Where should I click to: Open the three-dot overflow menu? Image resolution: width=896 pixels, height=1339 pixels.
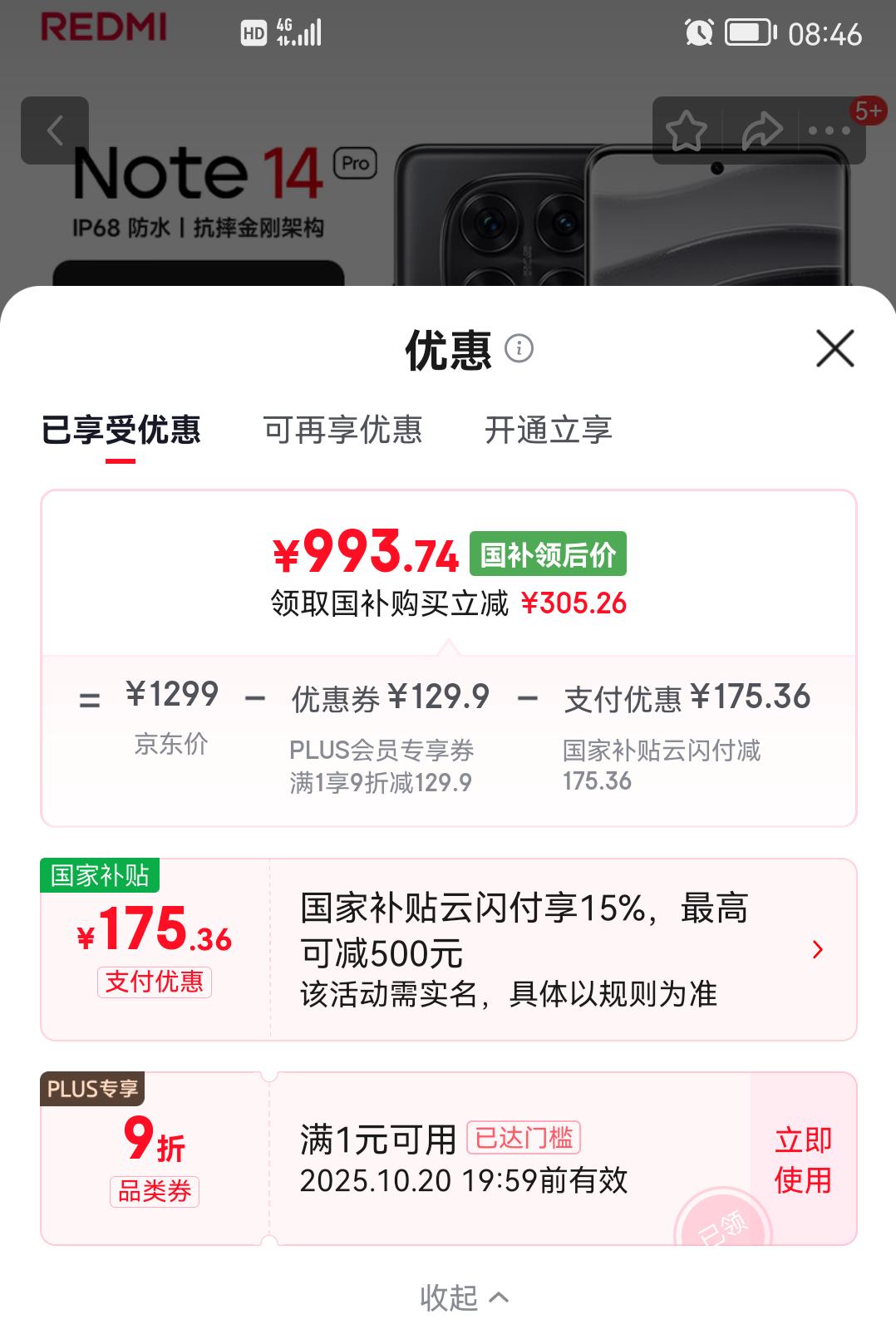[829, 130]
